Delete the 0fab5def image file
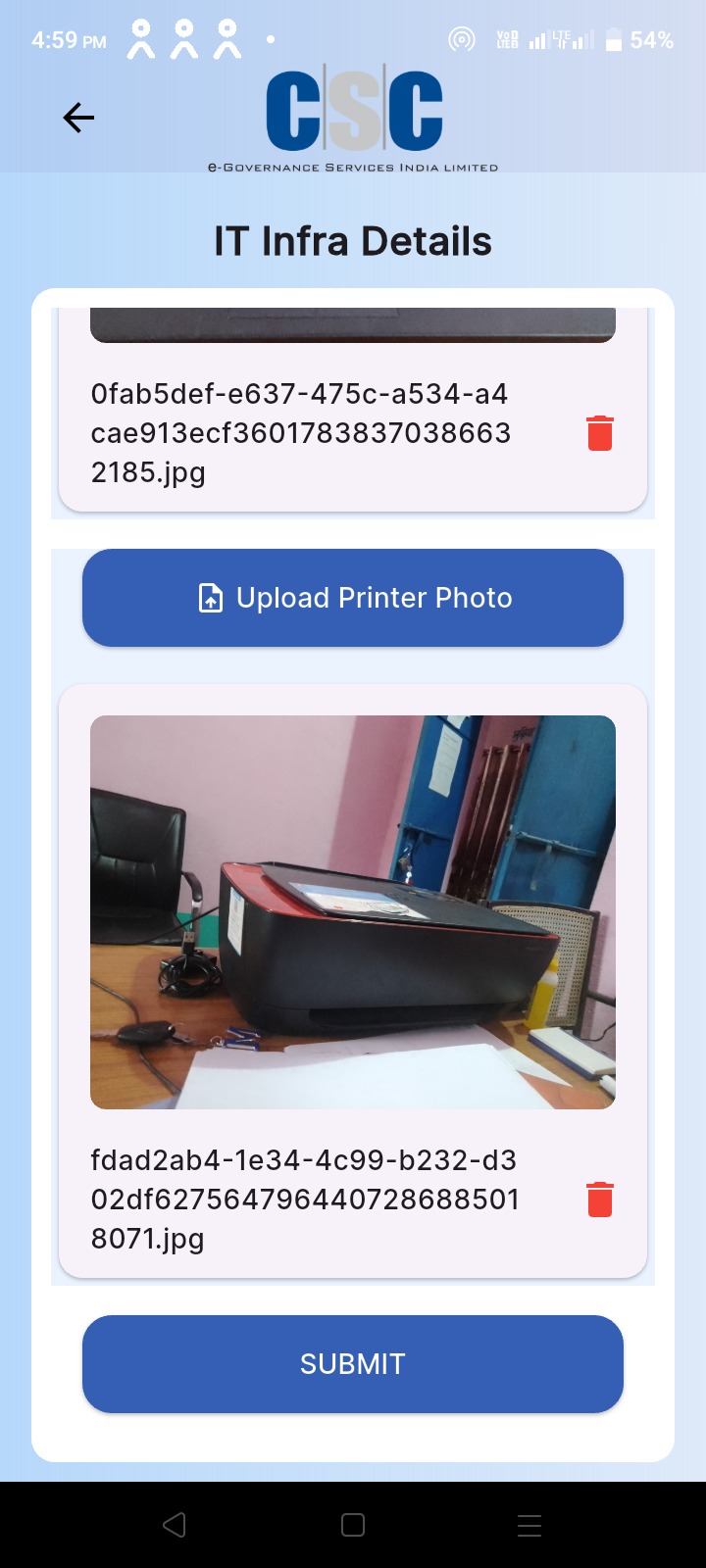The width and height of the screenshot is (706, 1568). [600, 433]
